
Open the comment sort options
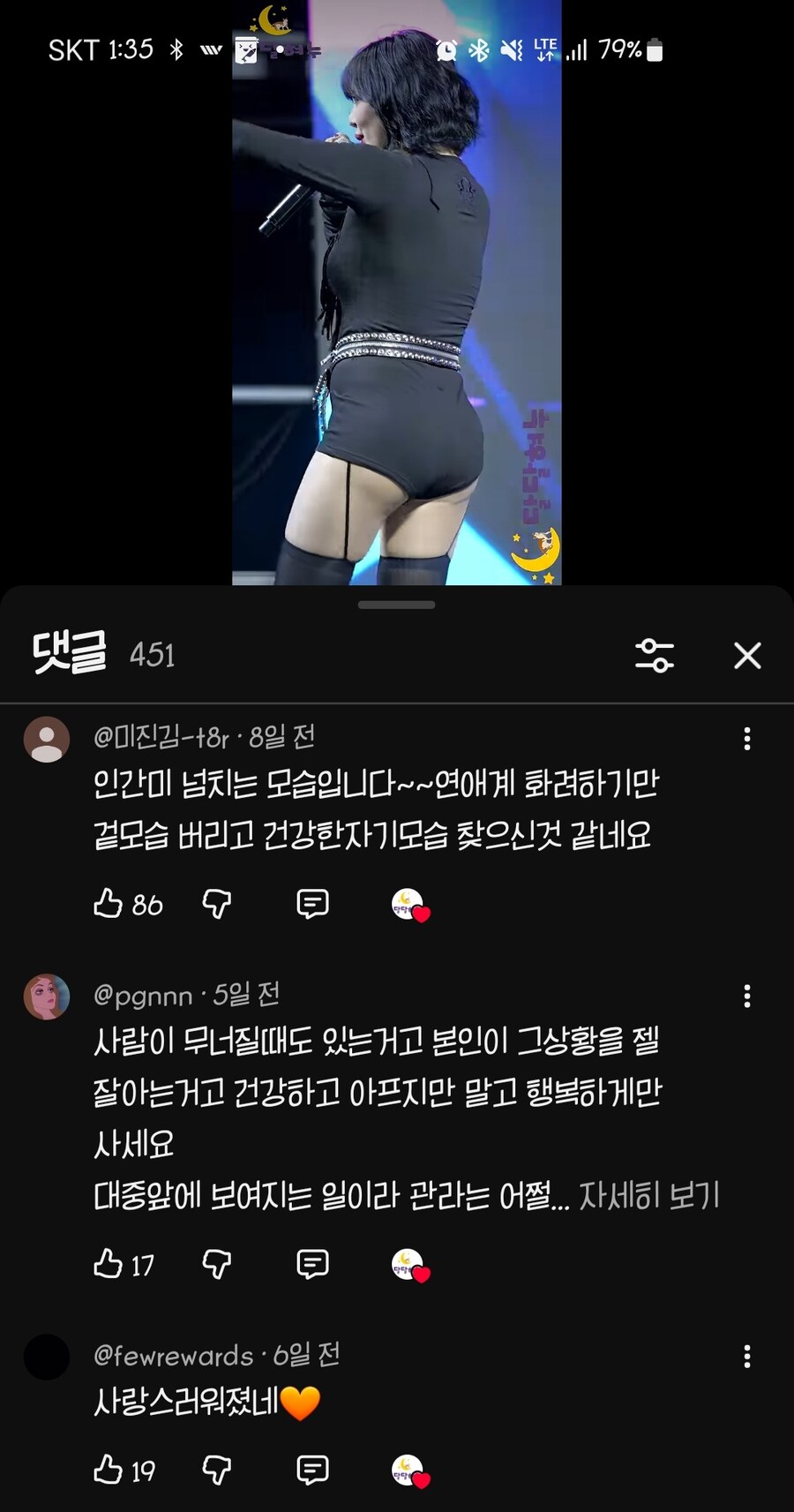(x=655, y=655)
